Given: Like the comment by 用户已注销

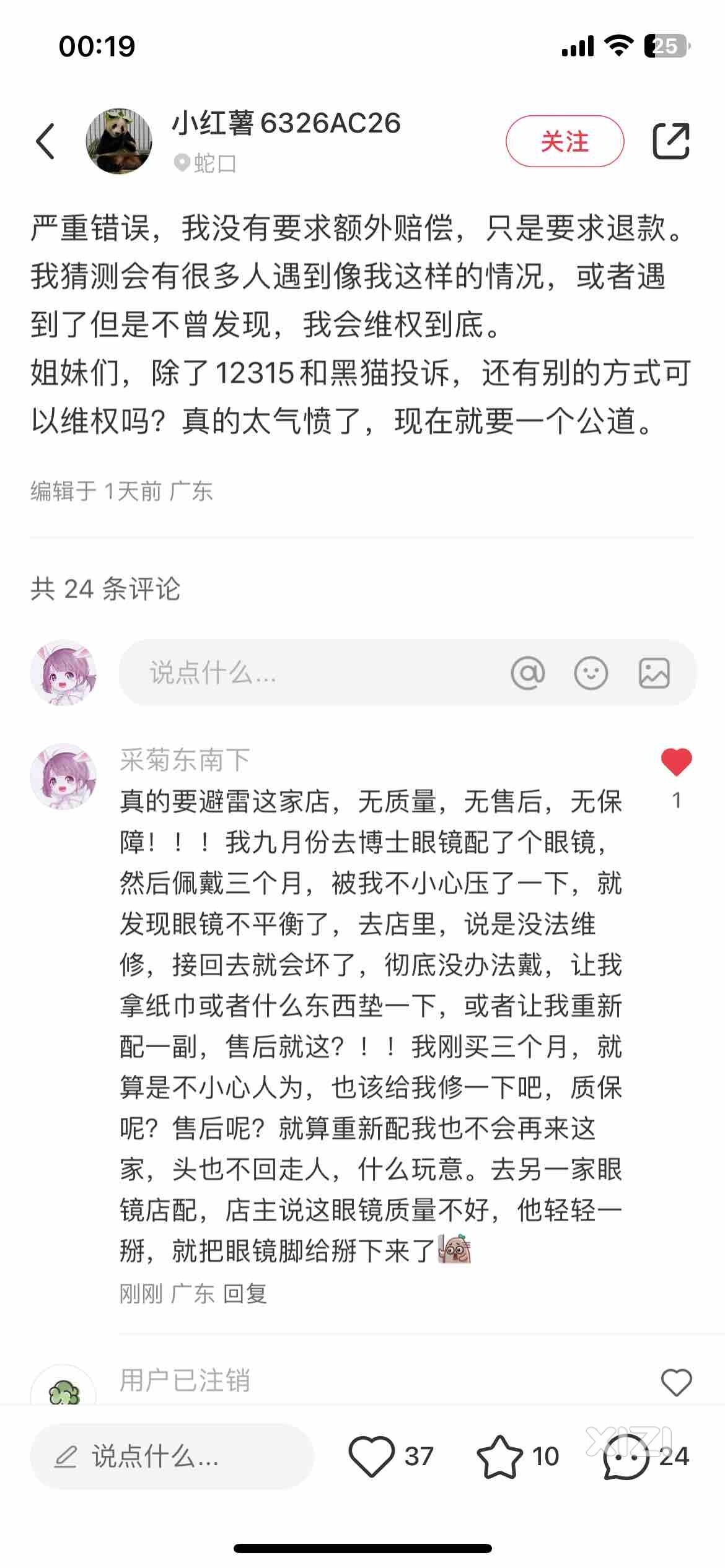Looking at the screenshot, I should 676,1382.
